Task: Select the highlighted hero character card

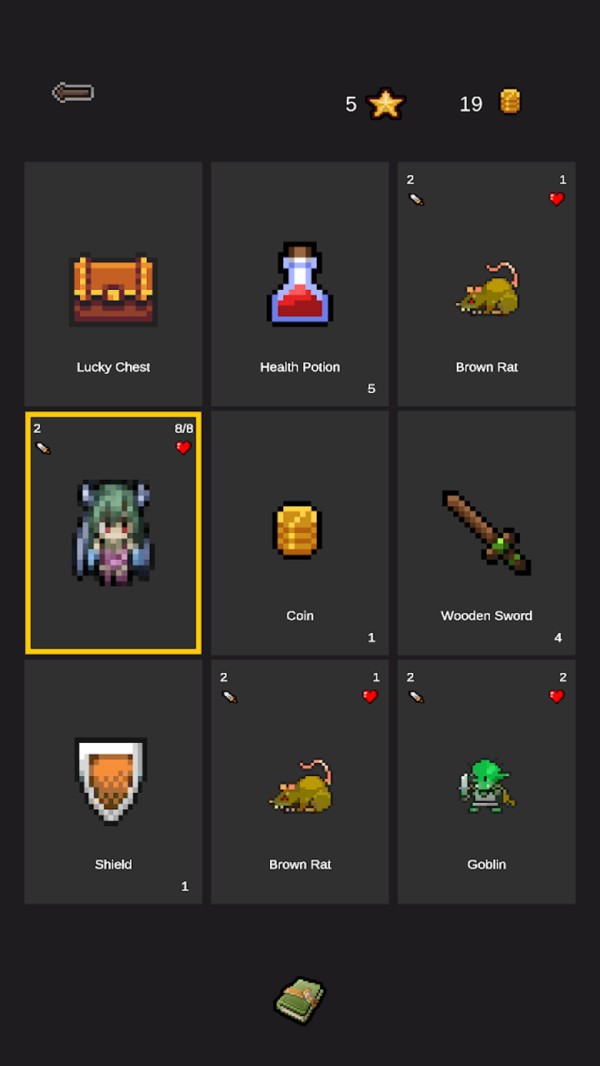Action: click(x=113, y=532)
